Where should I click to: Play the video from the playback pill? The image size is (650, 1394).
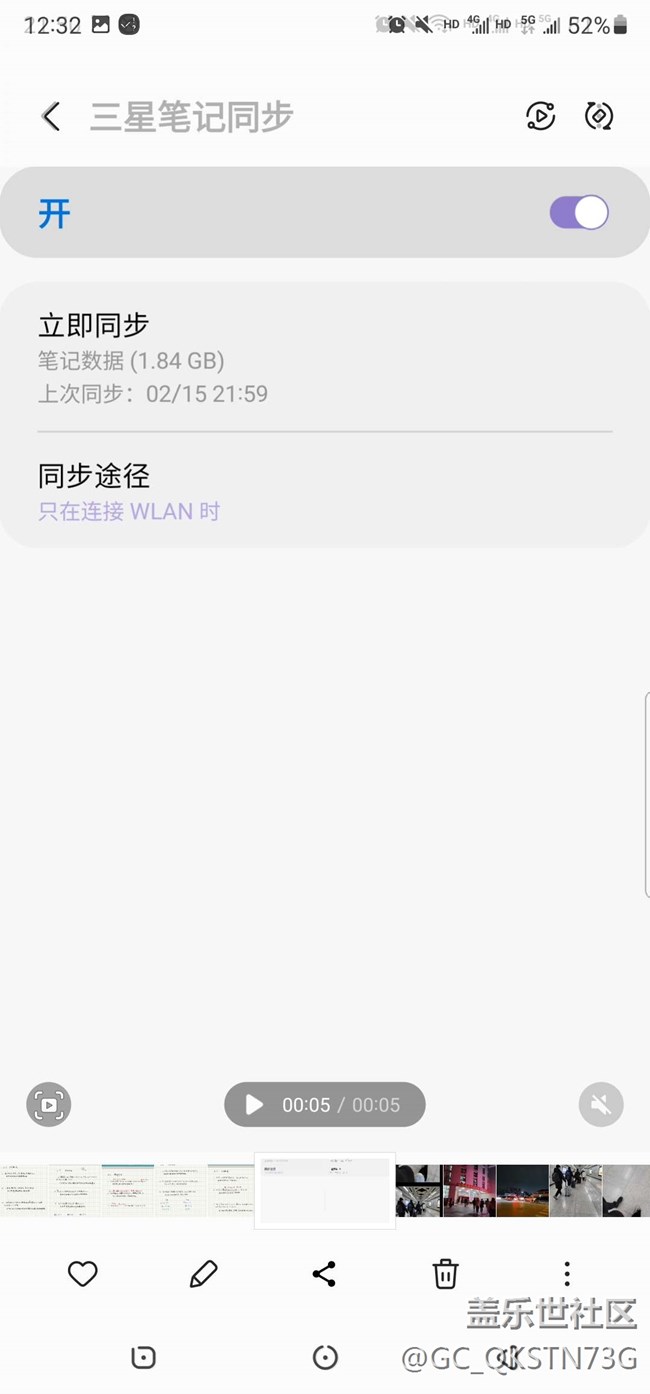point(255,1105)
